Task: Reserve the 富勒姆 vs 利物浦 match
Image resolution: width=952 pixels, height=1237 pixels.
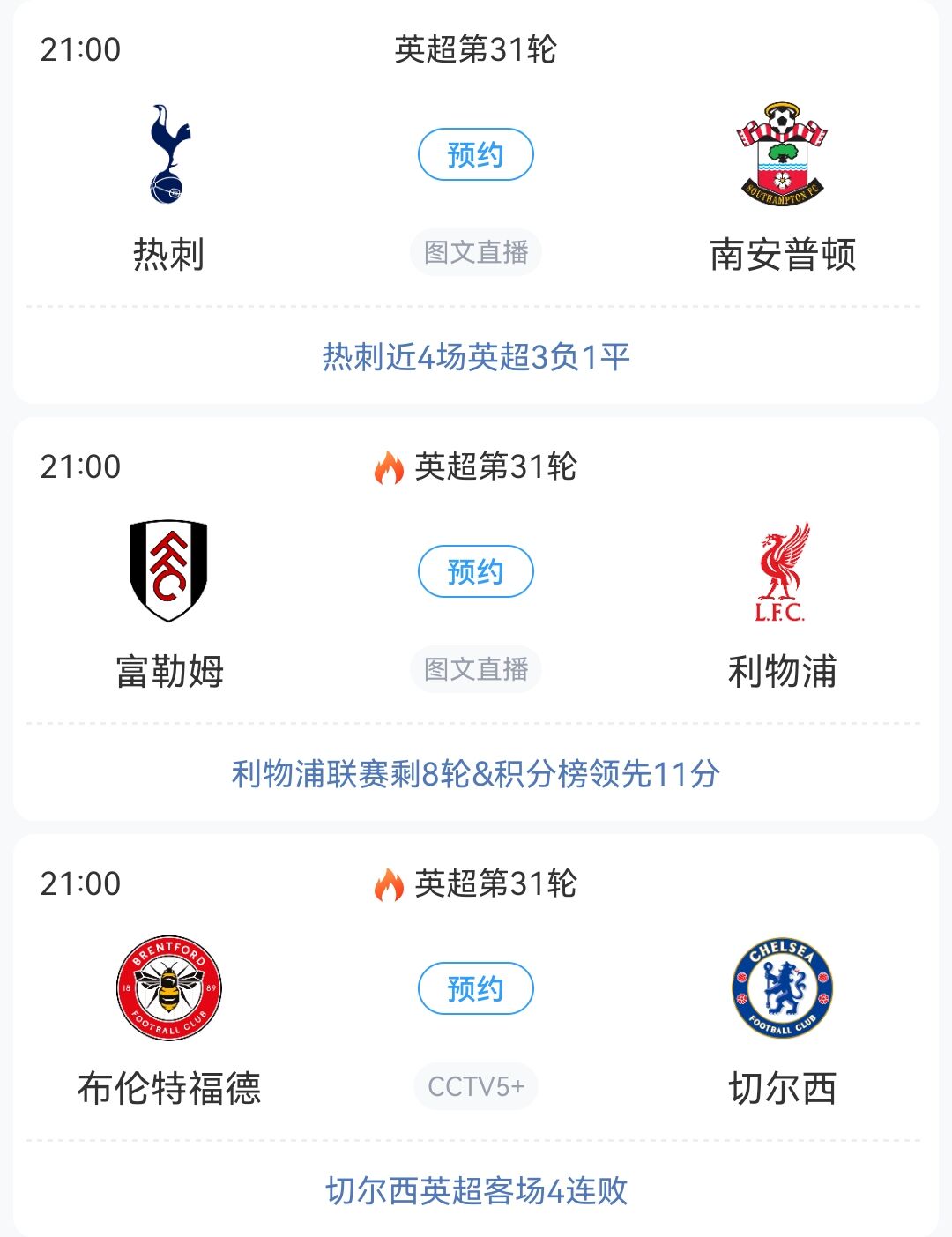Action: [475, 572]
